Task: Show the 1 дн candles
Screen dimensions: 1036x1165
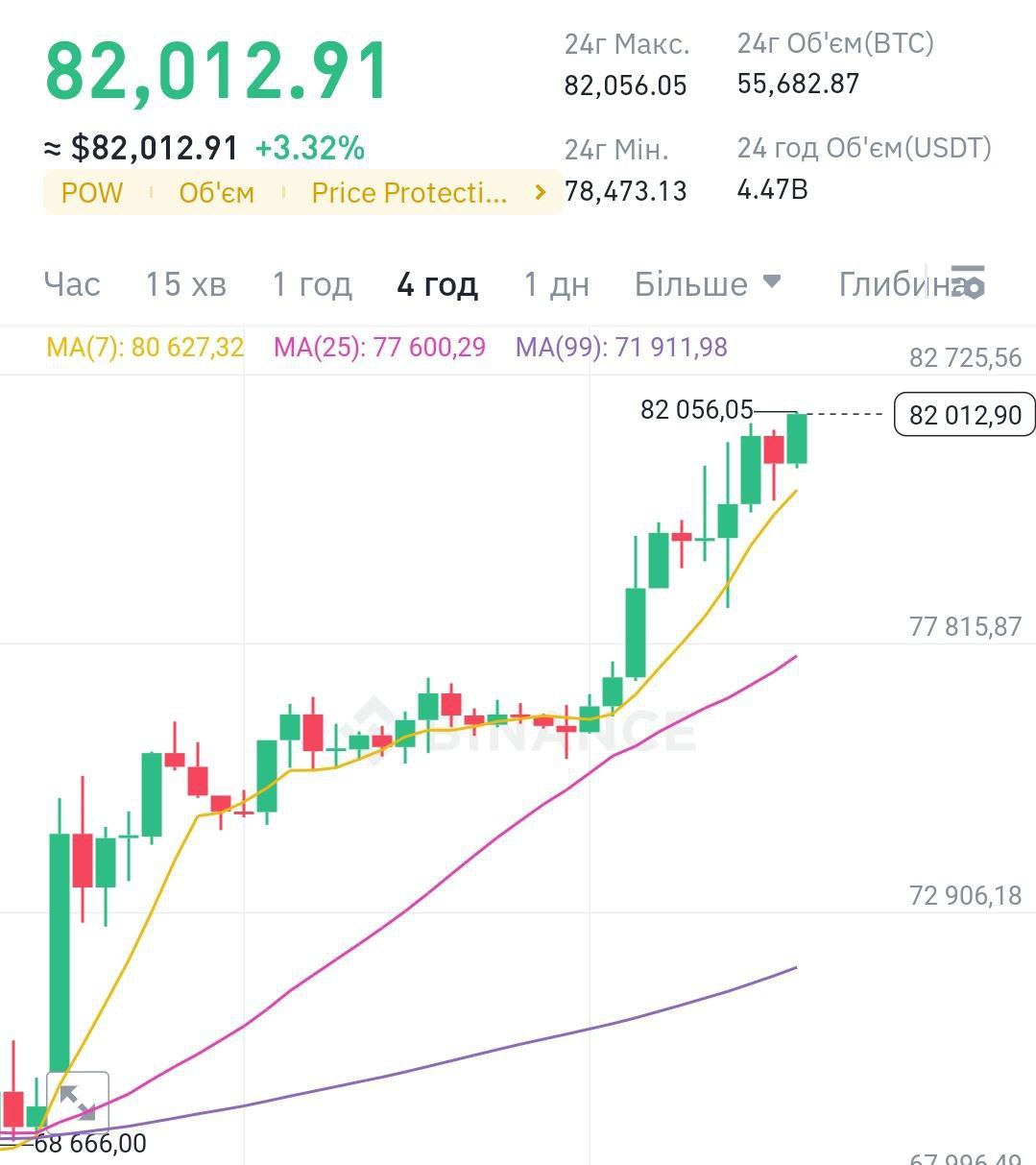Action: pyautogui.click(x=556, y=284)
